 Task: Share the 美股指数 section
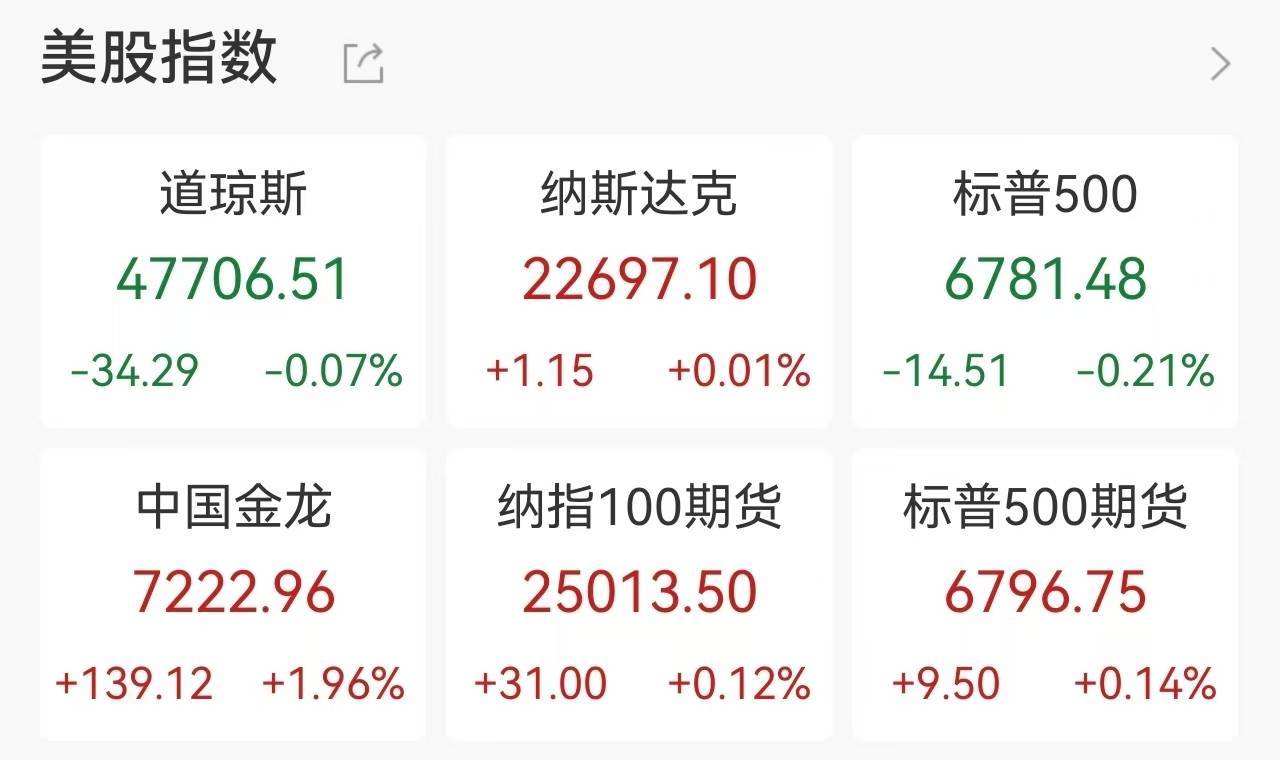tap(363, 63)
